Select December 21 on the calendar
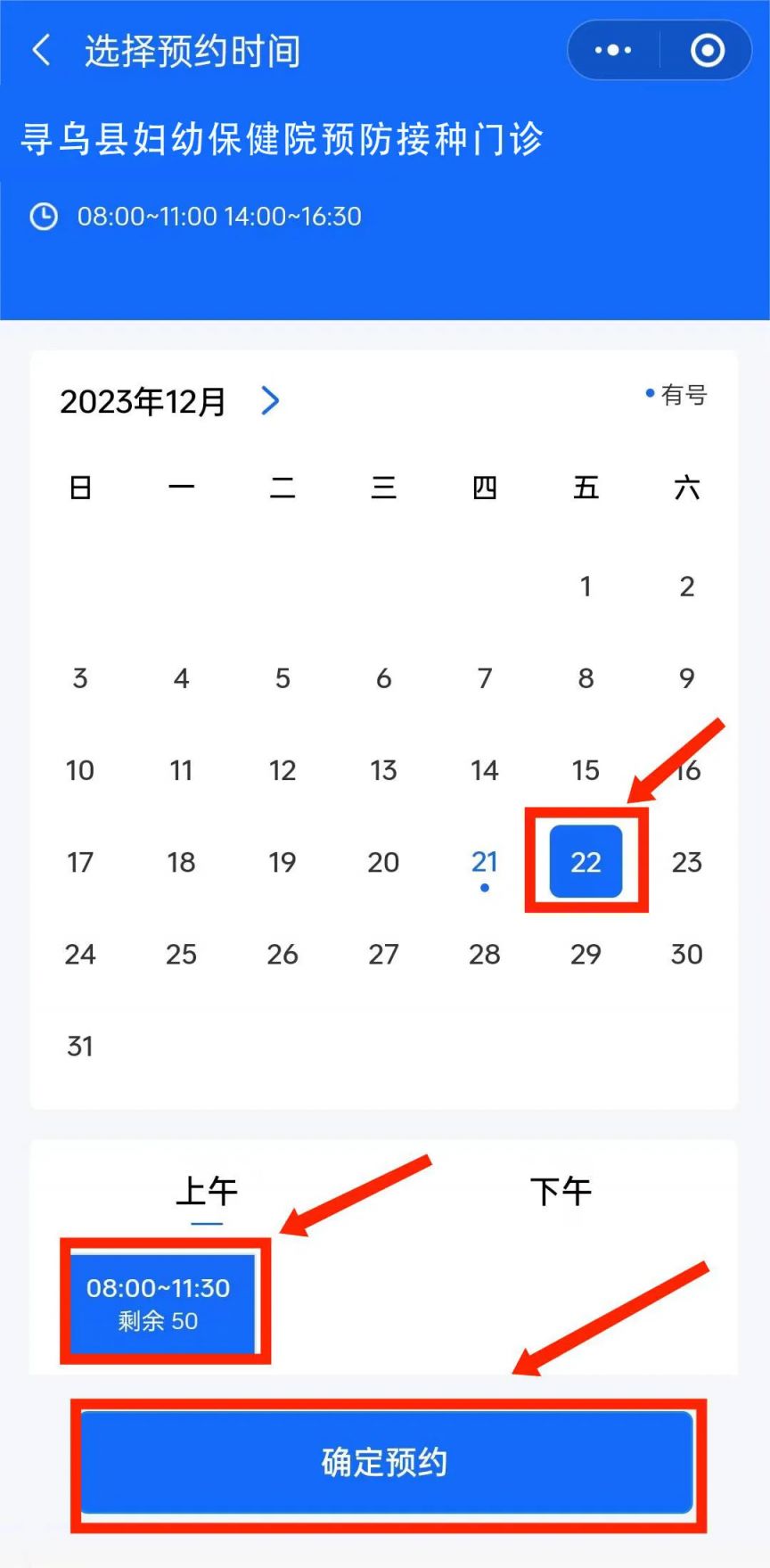The height and width of the screenshot is (1568, 770). [485, 863]
